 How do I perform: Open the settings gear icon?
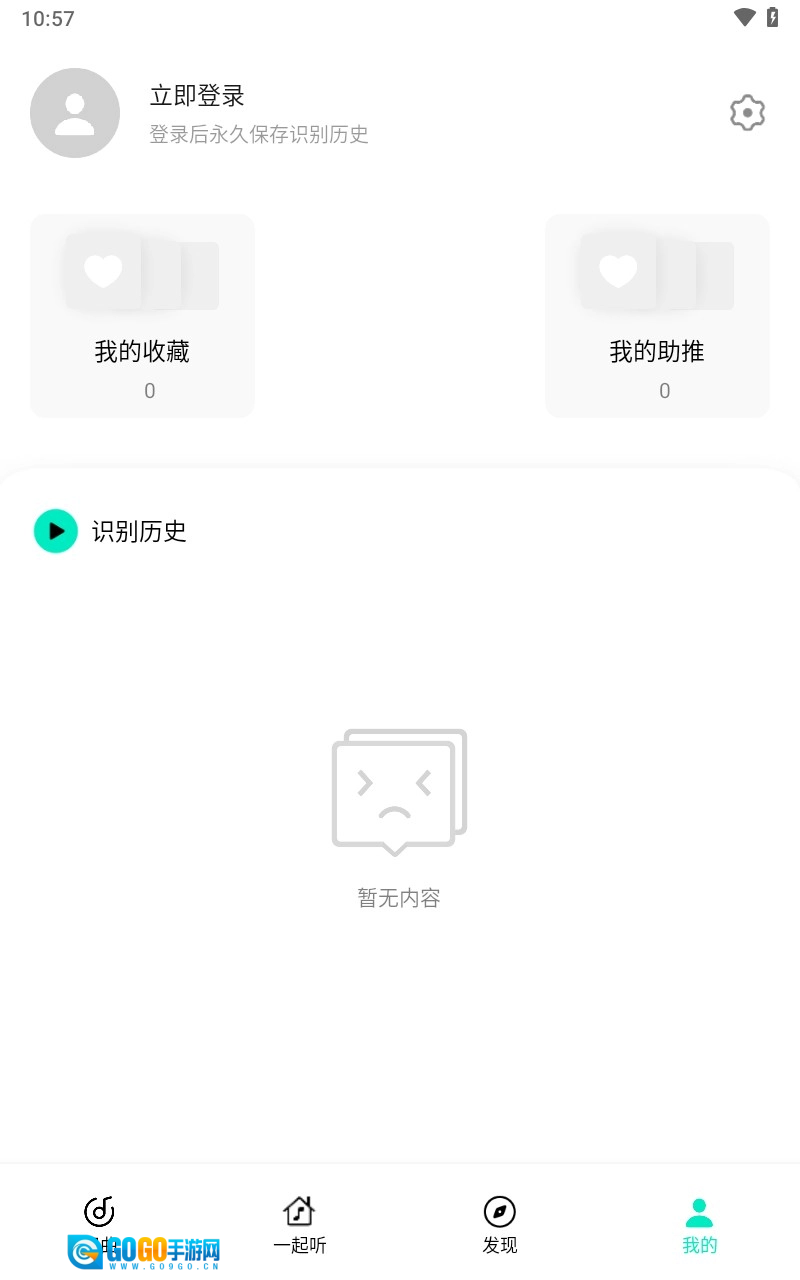747,113
